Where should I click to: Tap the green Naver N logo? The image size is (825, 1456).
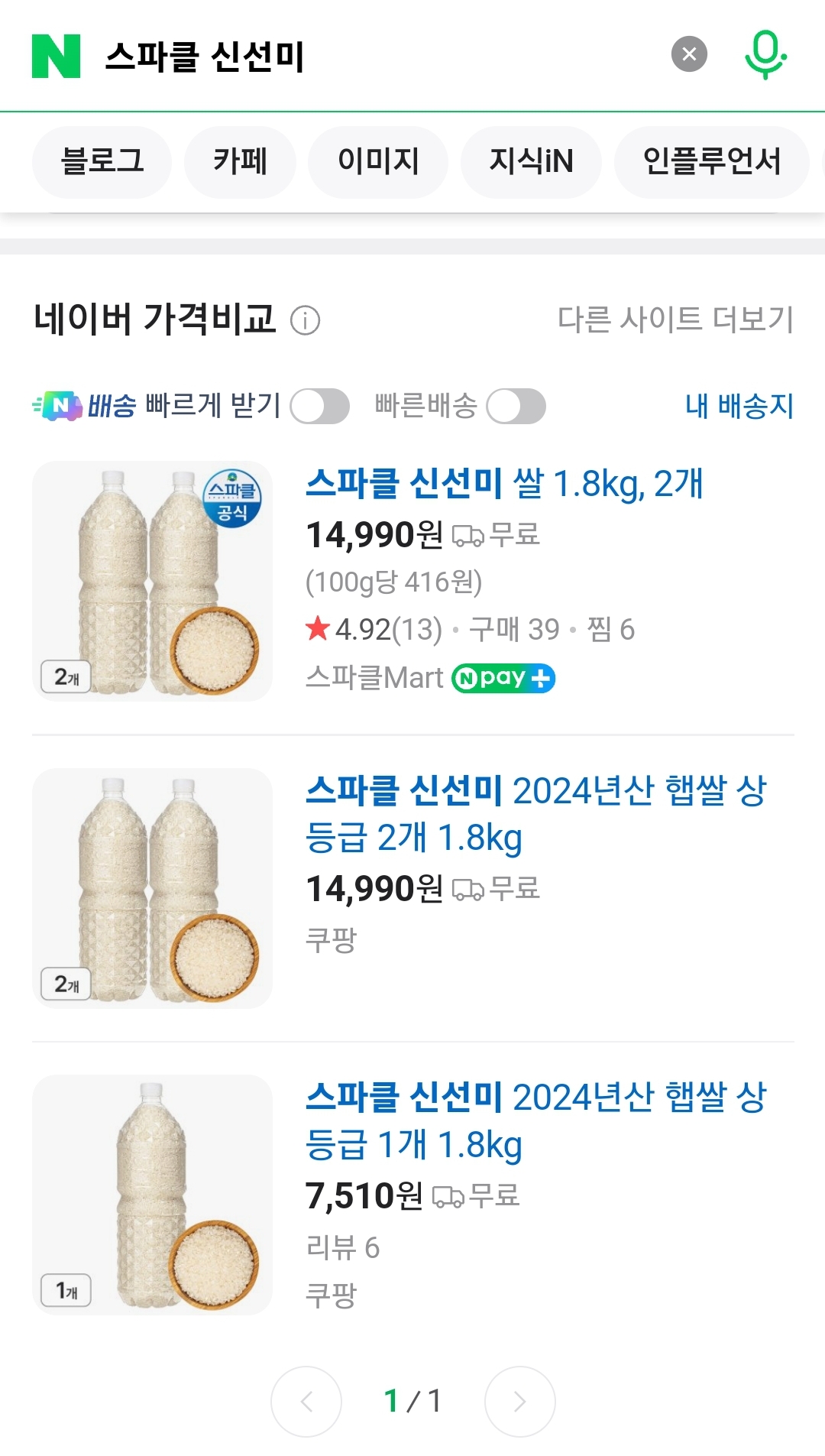tap(56, 56)
